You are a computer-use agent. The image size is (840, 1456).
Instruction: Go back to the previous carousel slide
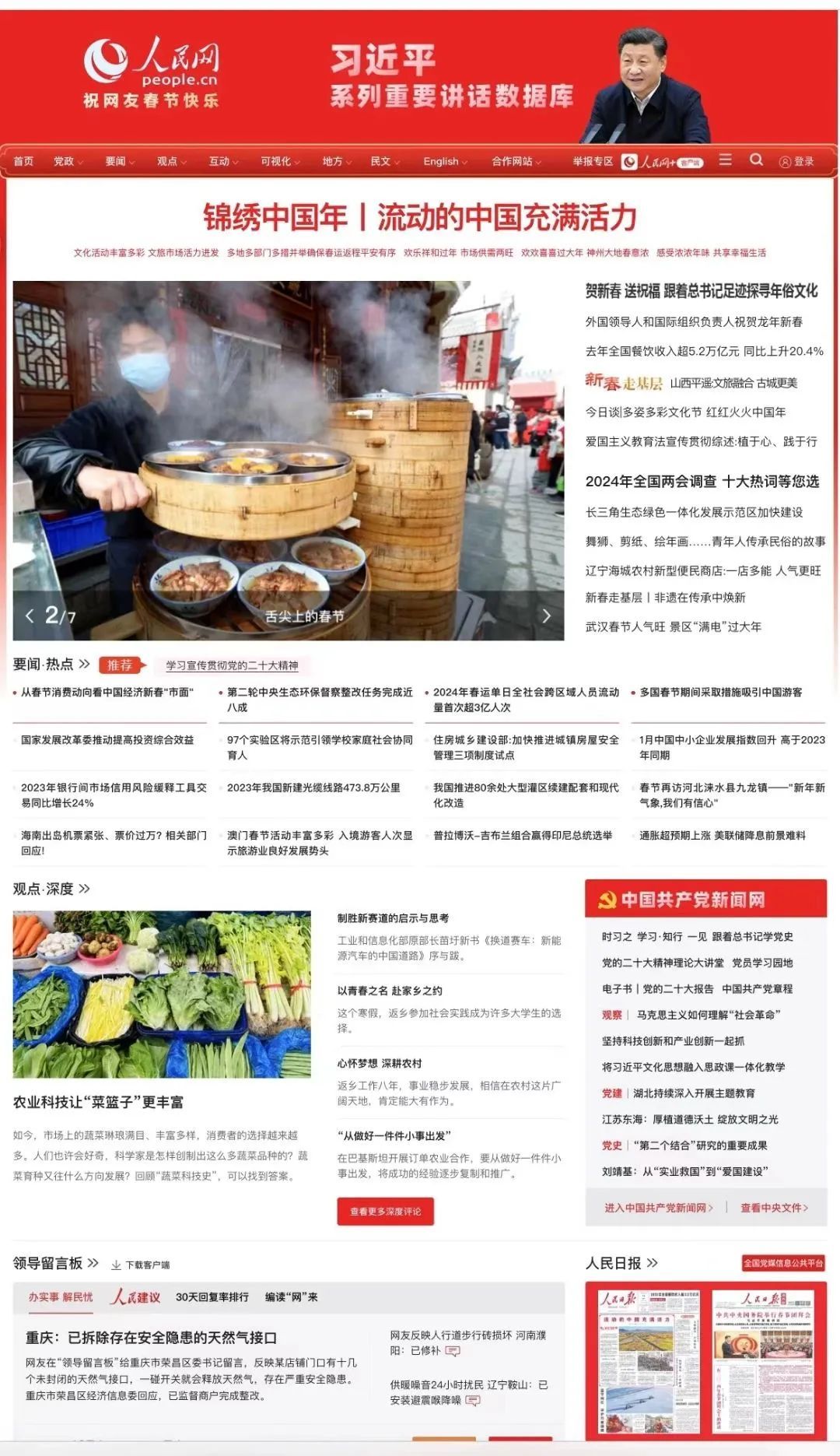pos(30,616)
